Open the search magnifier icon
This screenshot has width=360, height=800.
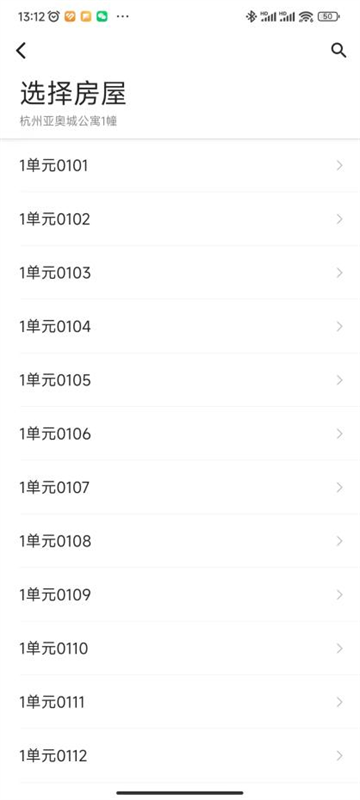click(339, 50)
